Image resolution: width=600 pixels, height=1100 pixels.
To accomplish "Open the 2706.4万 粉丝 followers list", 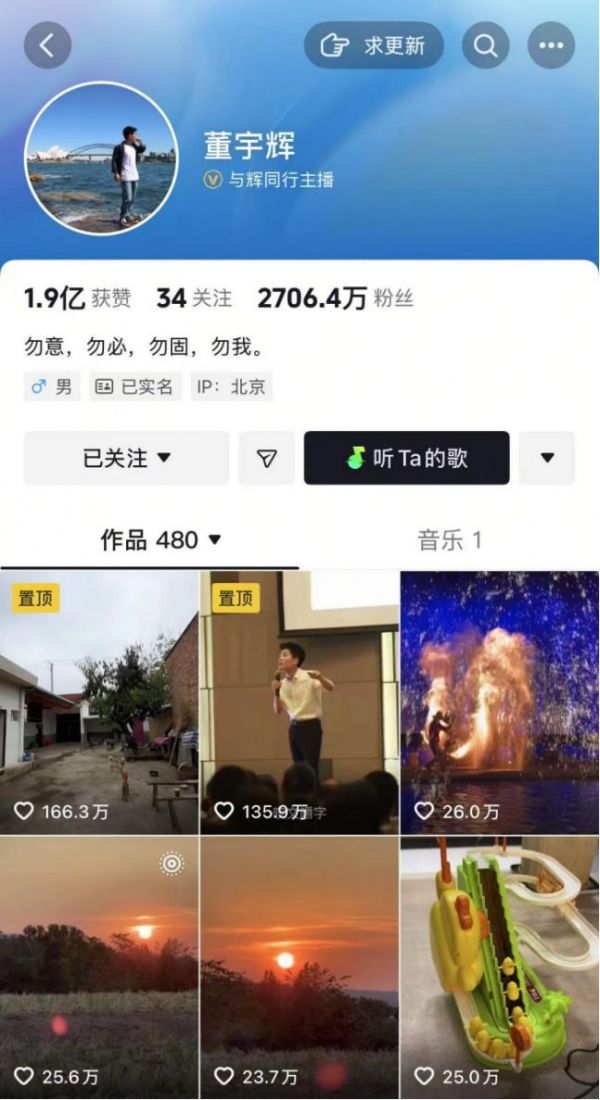I will point(335,298).
